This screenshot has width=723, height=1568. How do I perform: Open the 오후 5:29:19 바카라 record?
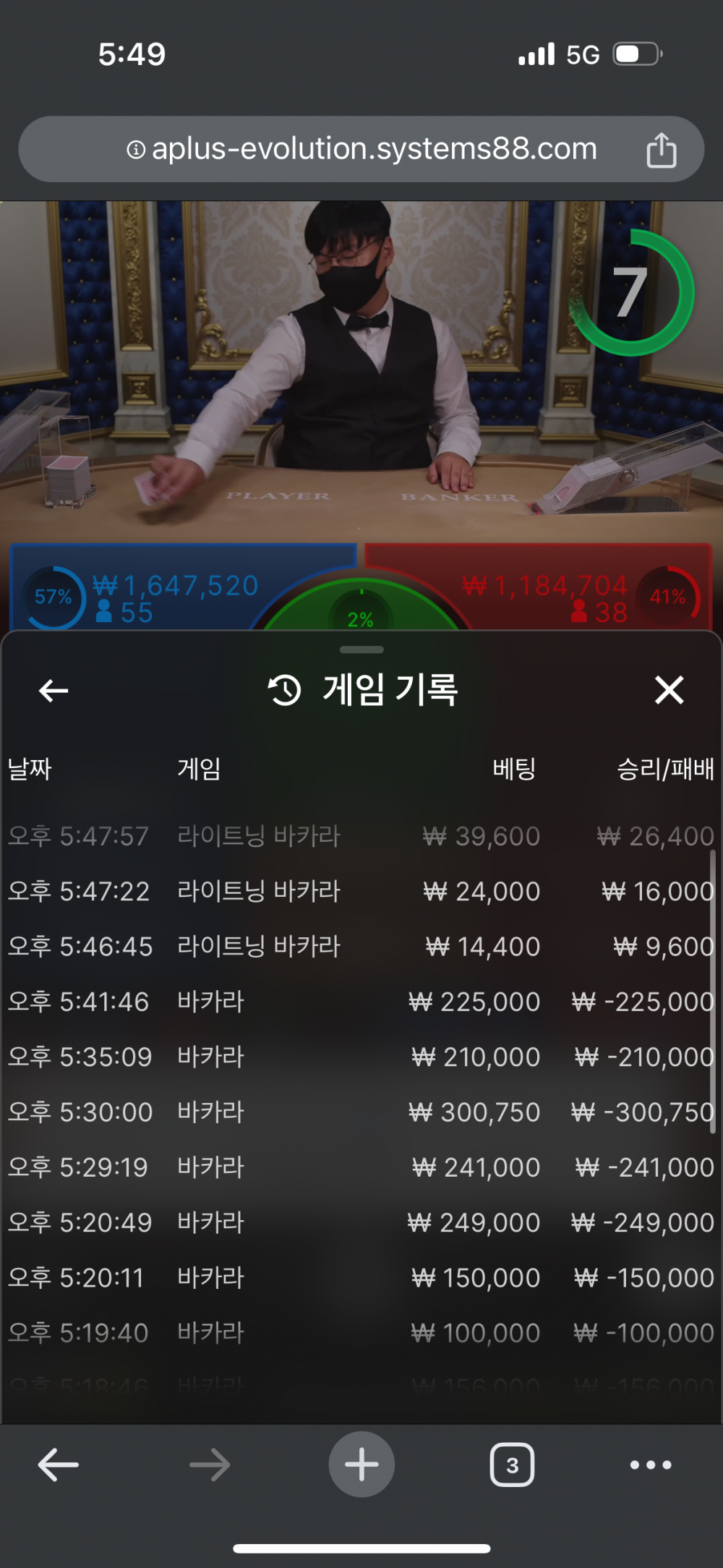(360, 1167)
